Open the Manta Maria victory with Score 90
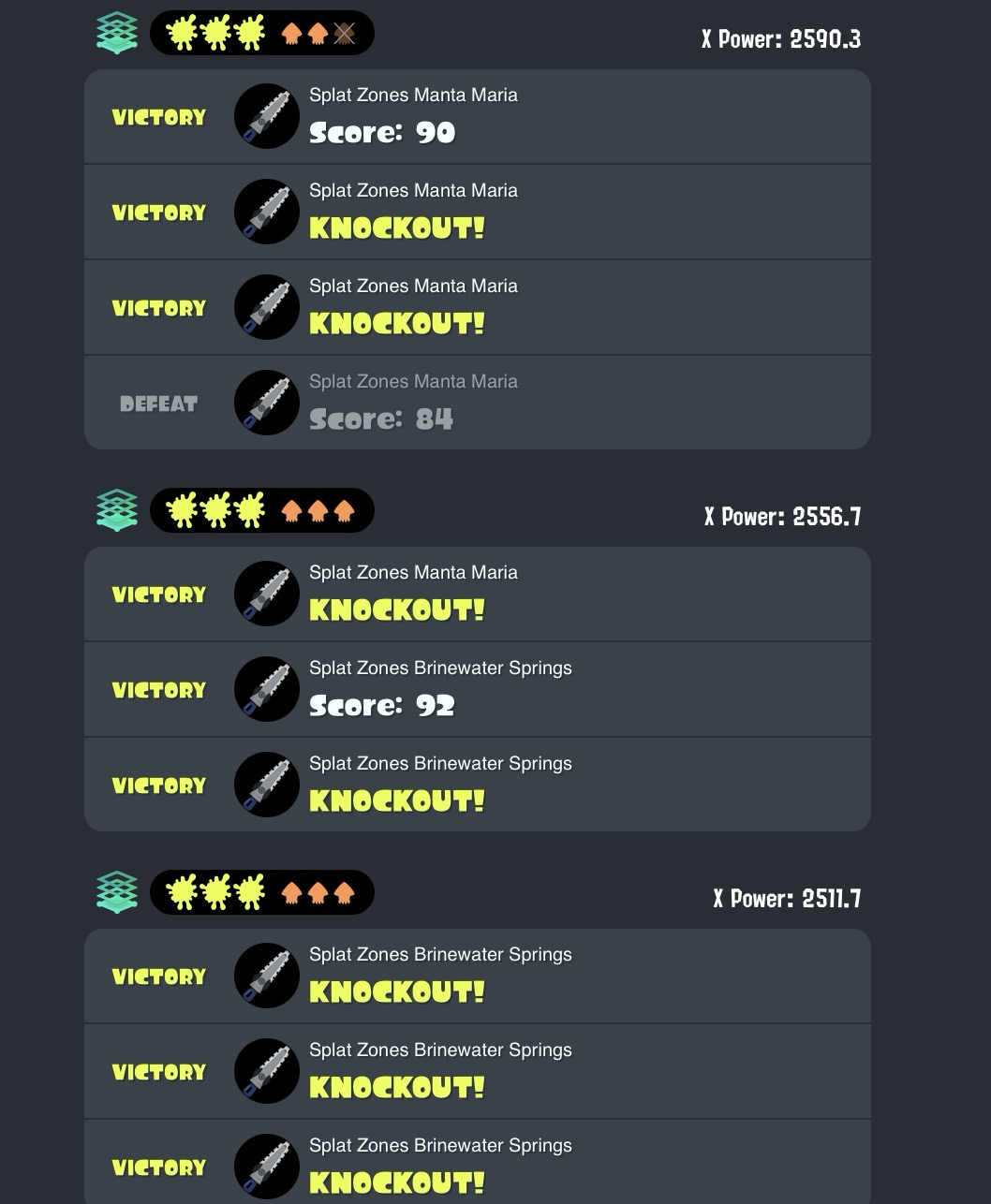The width and height of the screenshot is (991, 1204). coord(478,117)
